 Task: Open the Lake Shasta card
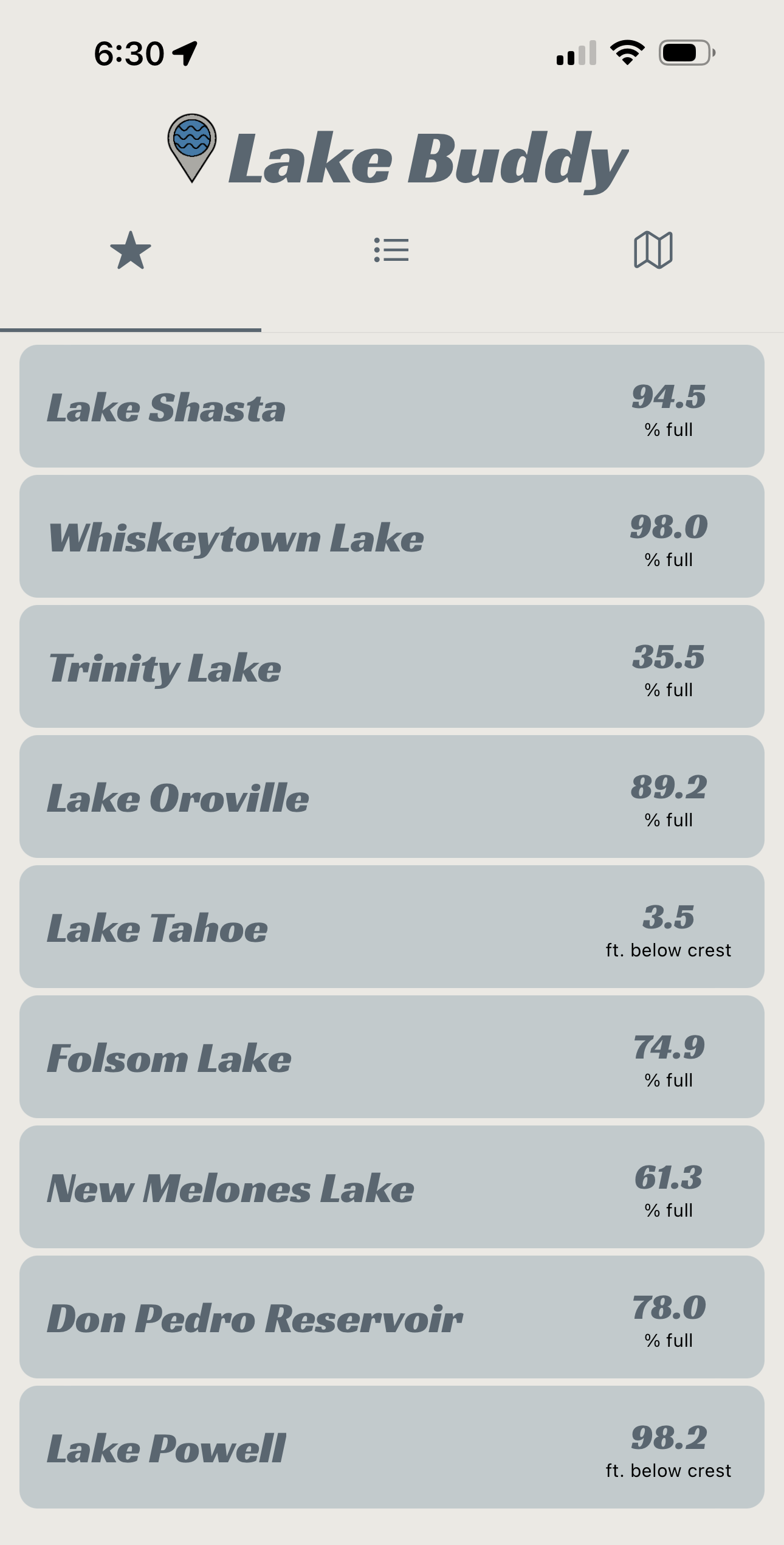point(391,406)
